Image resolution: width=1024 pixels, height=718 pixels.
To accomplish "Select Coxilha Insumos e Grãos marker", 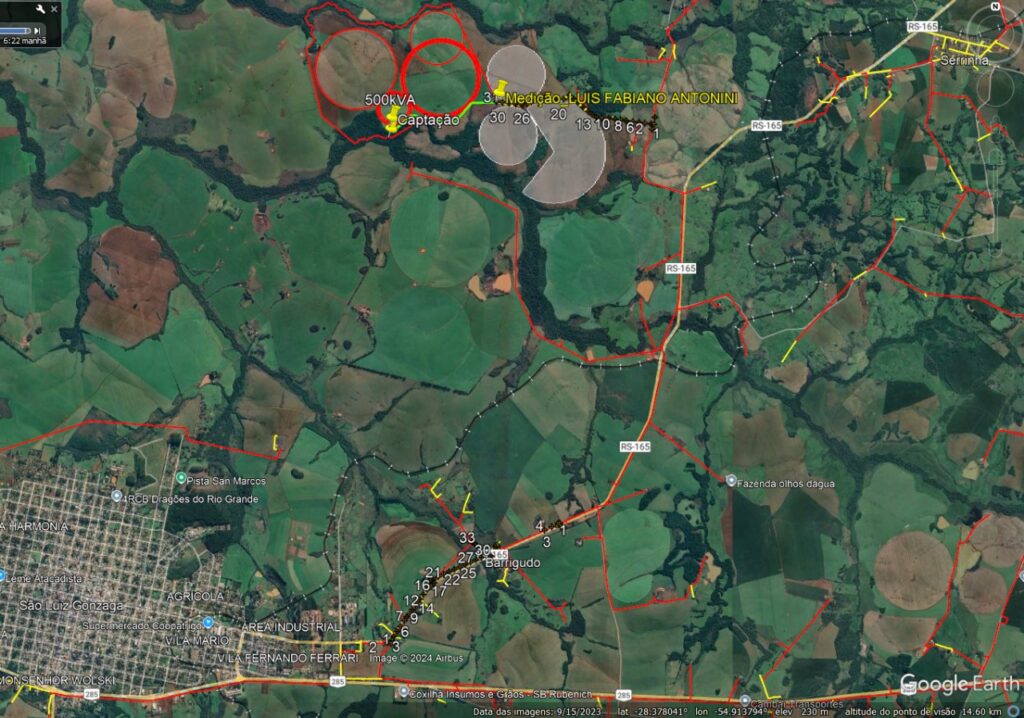I will (404, 691).
